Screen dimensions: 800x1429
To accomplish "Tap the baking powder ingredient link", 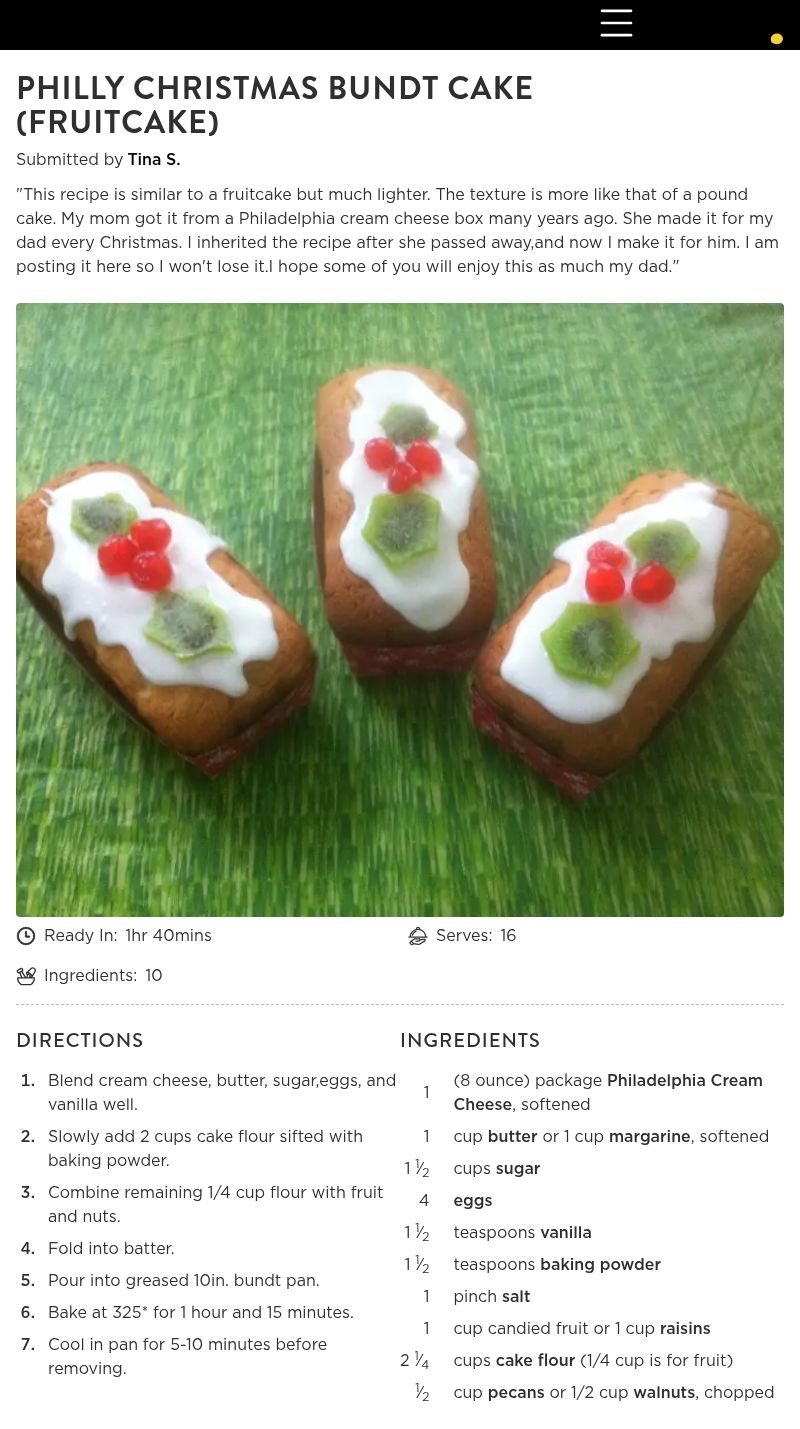I will coord(600,1265).
